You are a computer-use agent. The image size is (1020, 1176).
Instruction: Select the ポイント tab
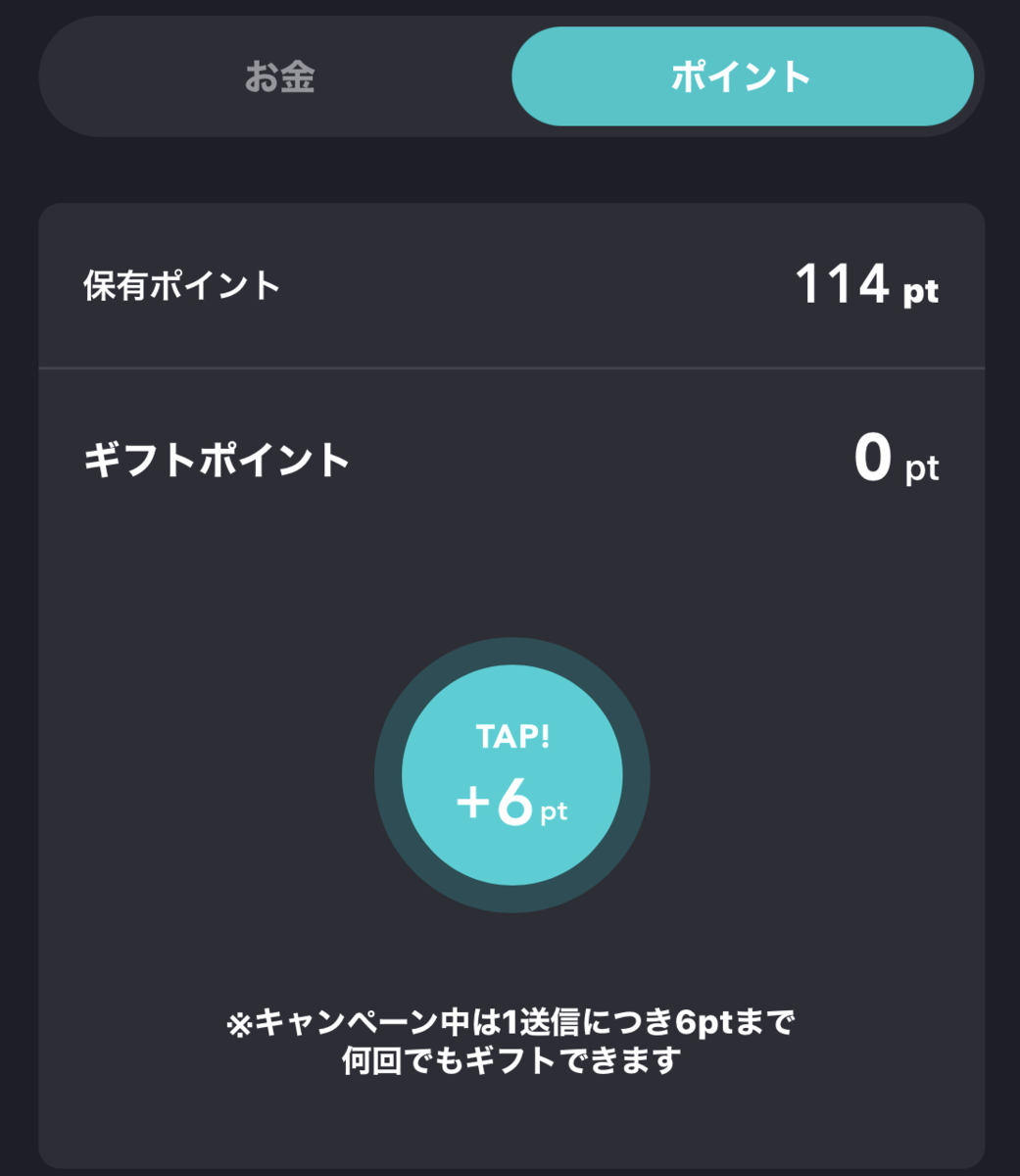coord(743,75)
